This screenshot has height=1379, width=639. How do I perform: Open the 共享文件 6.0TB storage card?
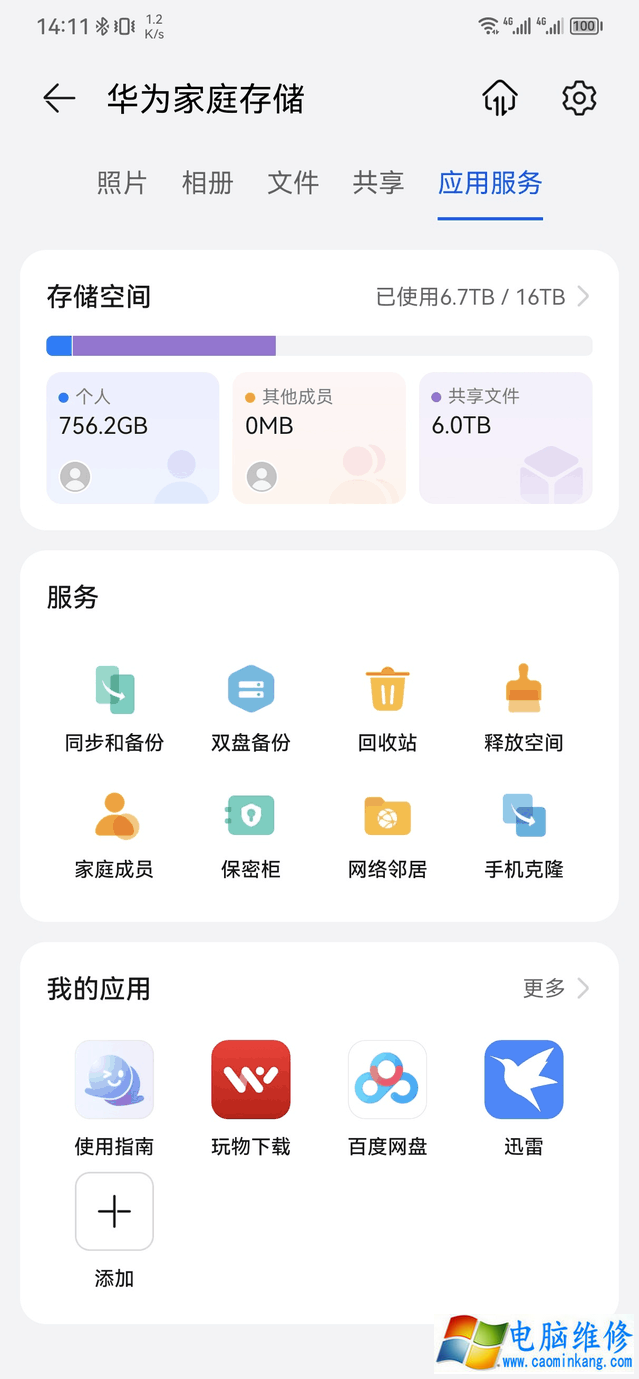(505, 438)
